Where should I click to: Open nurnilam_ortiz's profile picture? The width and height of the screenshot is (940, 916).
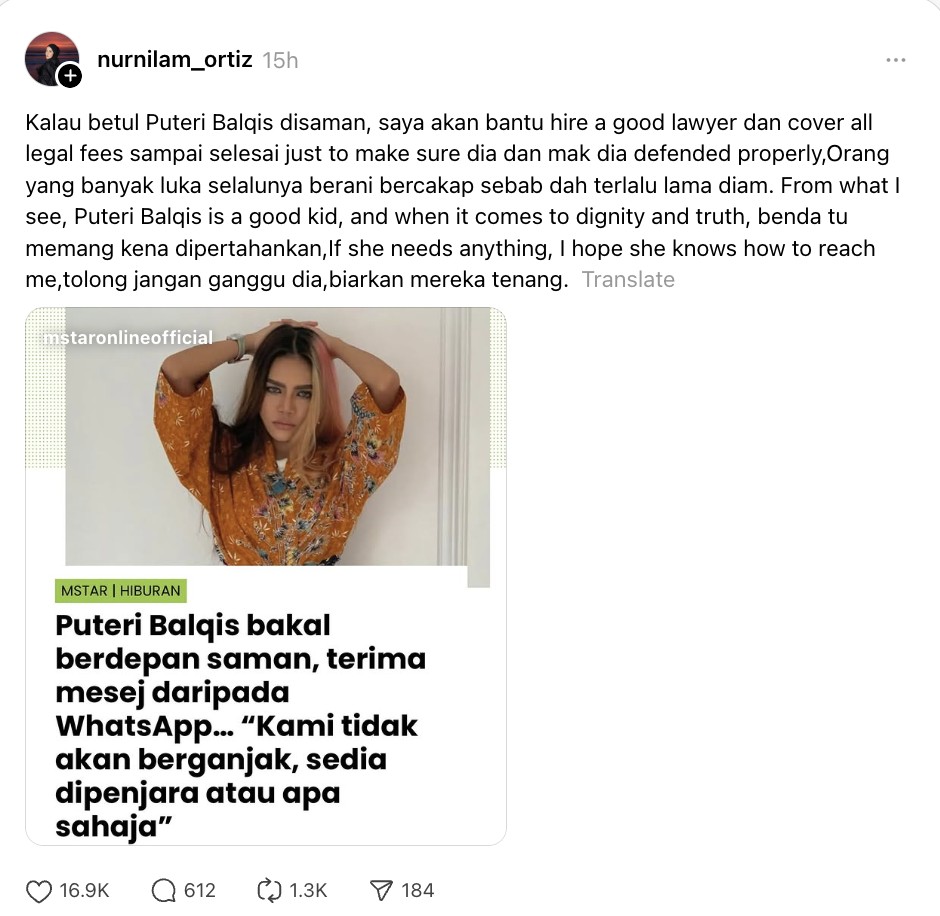point(51,58)
